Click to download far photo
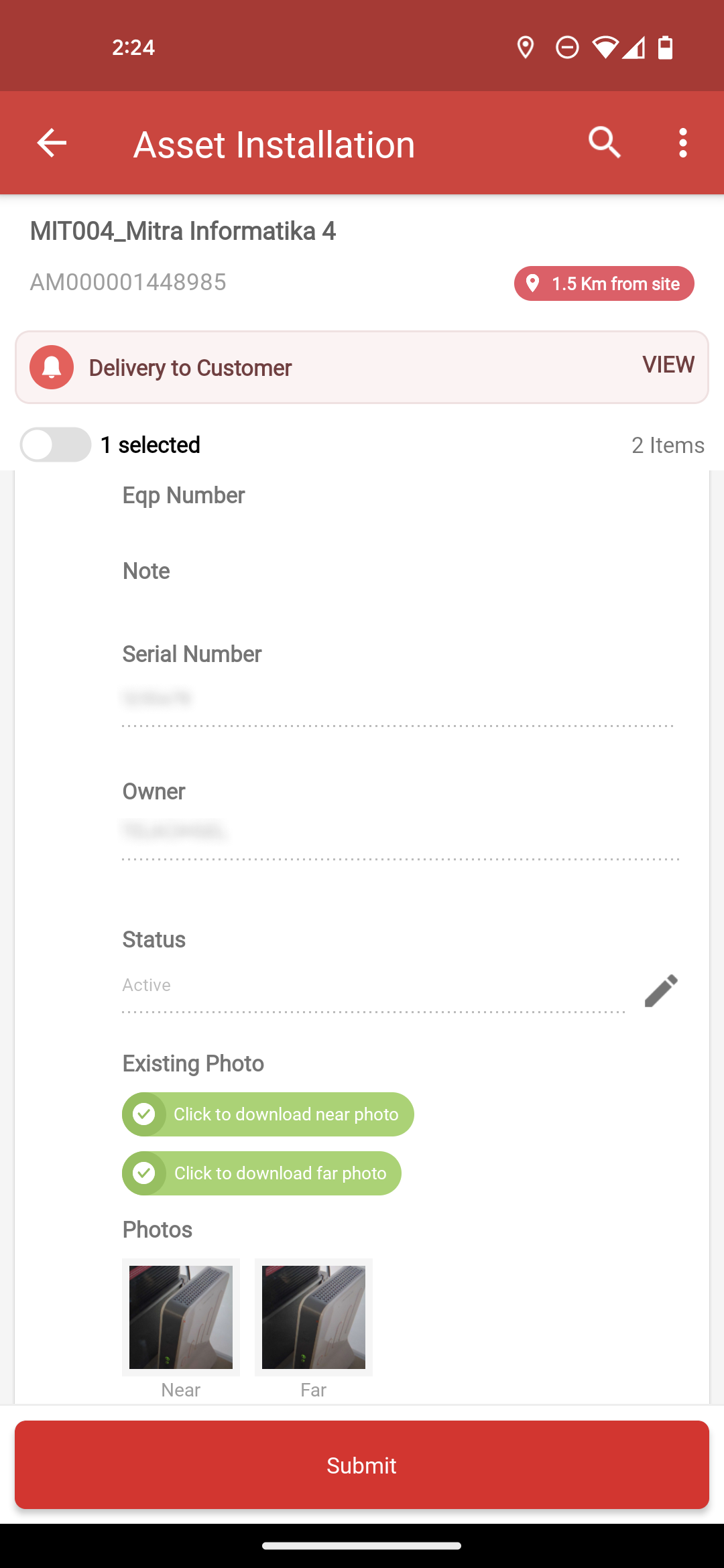Viewport: 724px width, 1568px height. tap(261, 1173)
